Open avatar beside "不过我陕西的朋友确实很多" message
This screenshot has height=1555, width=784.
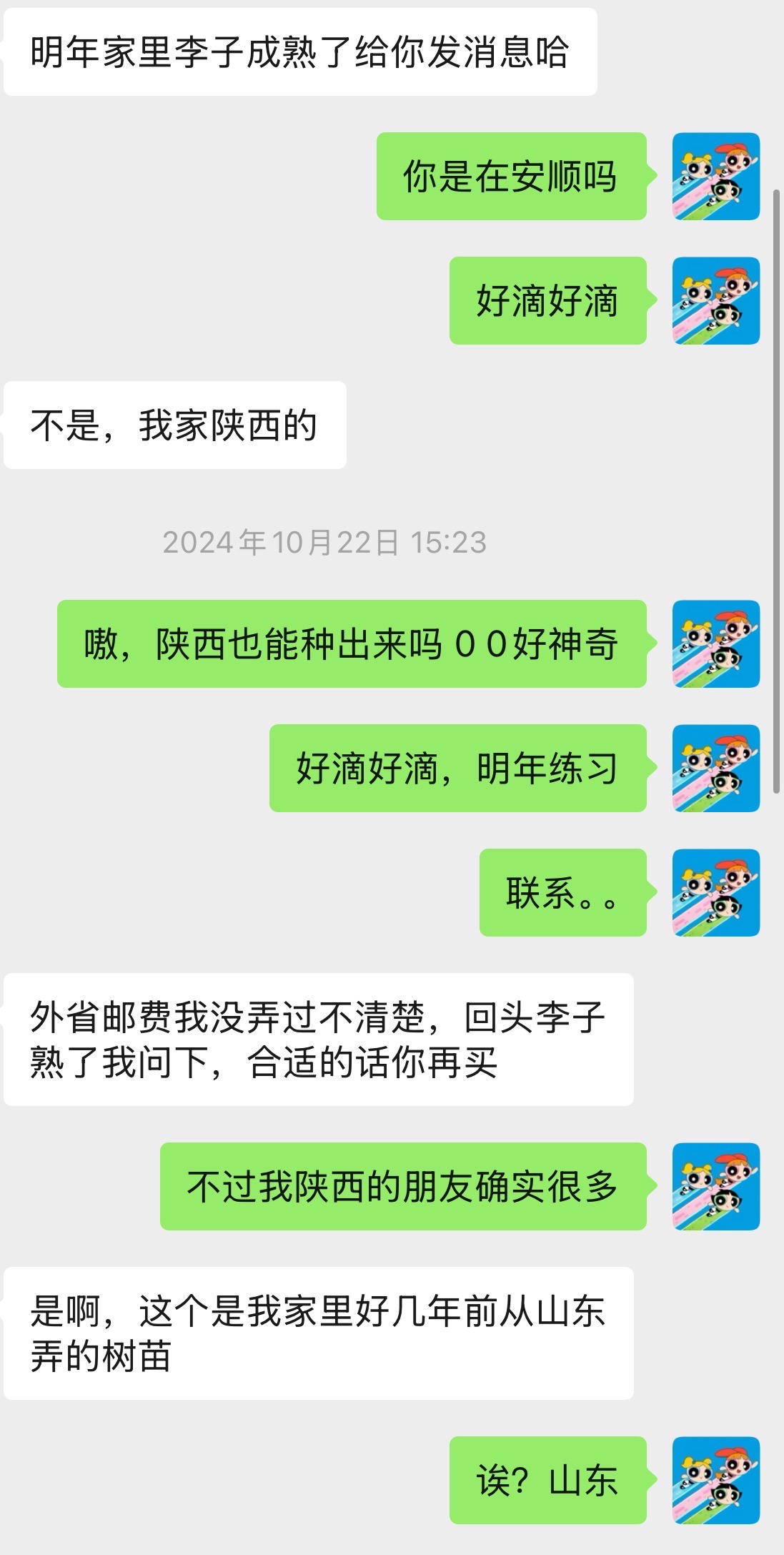tap(716, 1186)
